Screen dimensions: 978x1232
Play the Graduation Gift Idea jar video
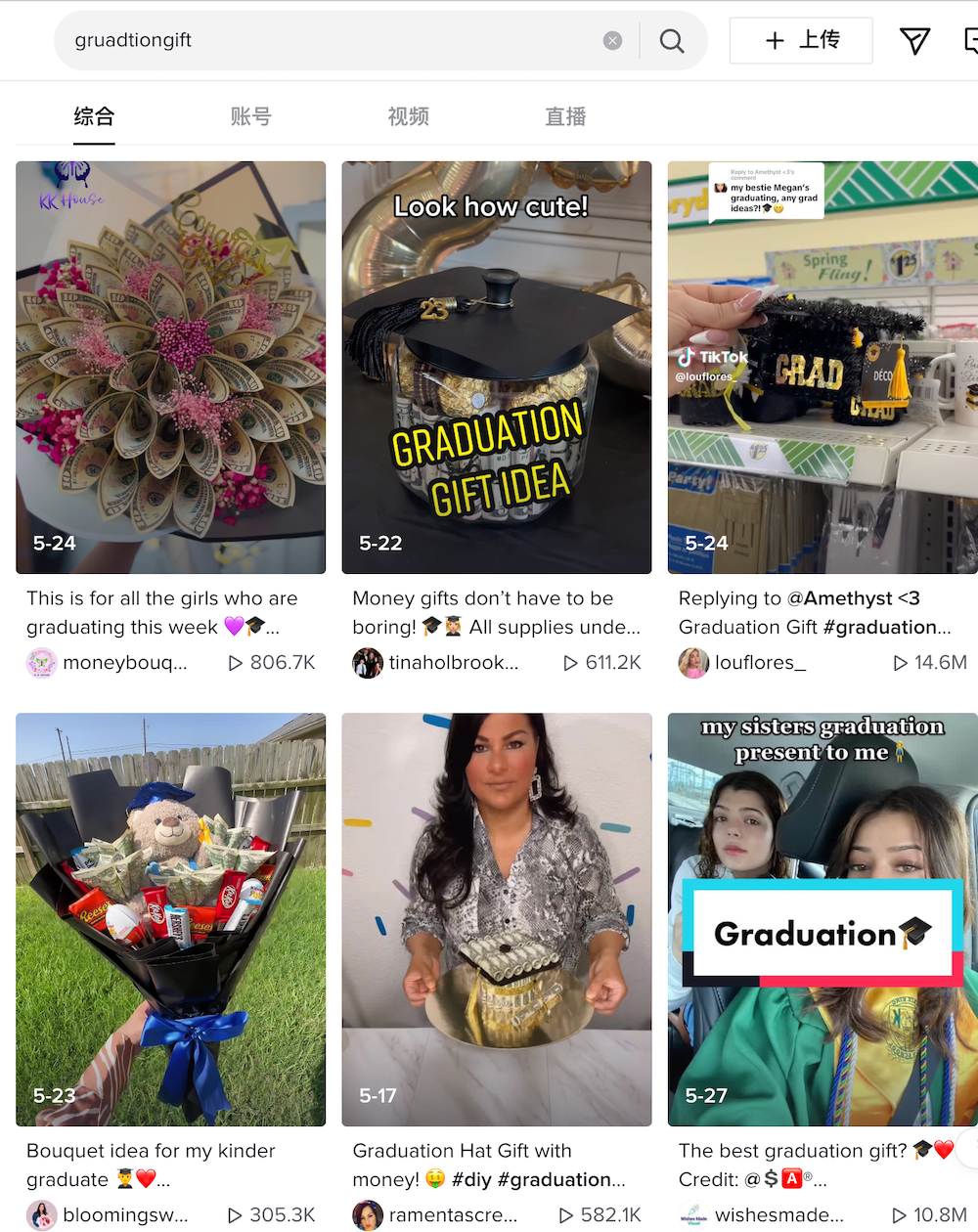click(x=496, y=367)
